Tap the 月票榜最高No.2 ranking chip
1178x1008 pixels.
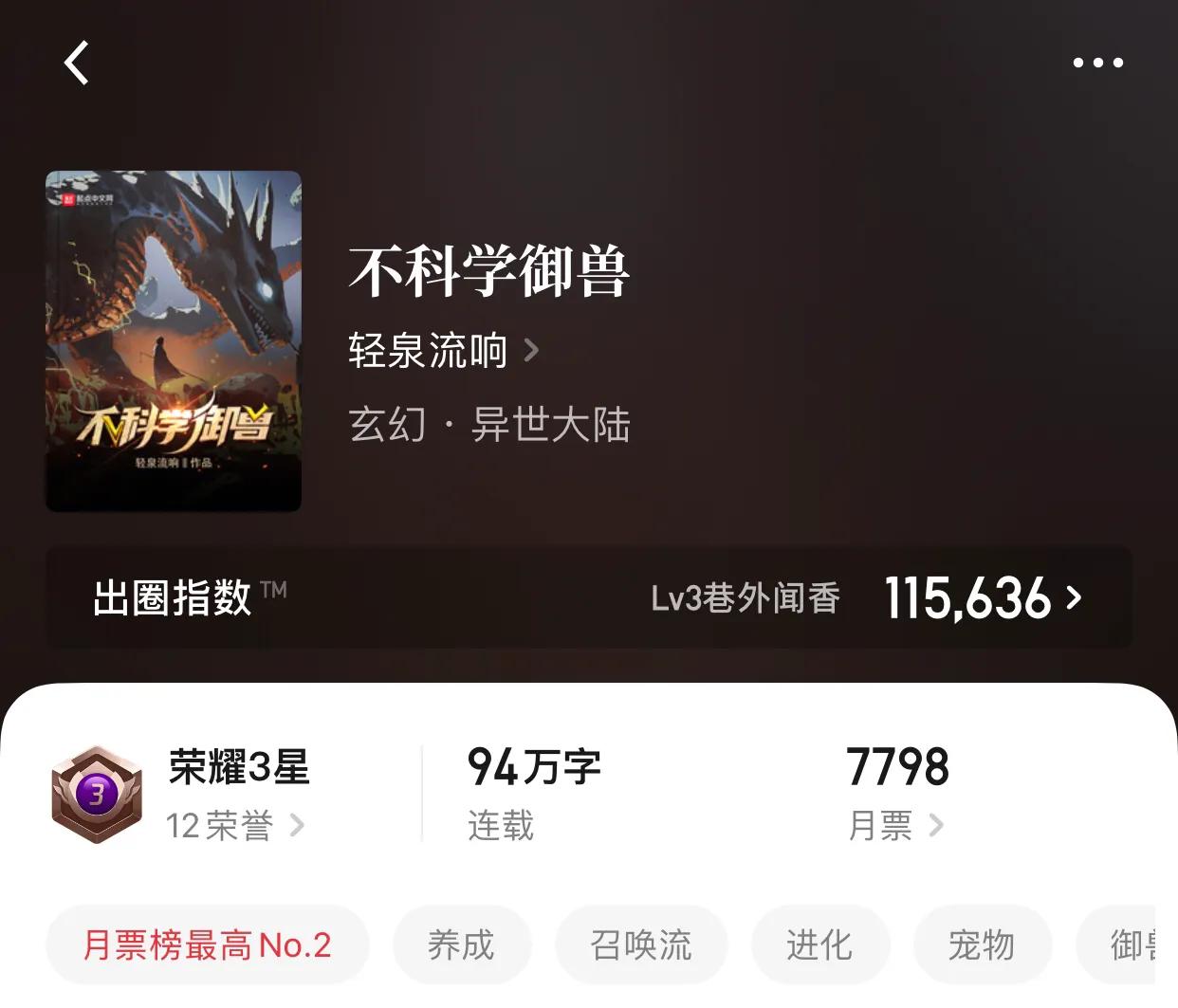pyautogui.click(x=207, y=945)
